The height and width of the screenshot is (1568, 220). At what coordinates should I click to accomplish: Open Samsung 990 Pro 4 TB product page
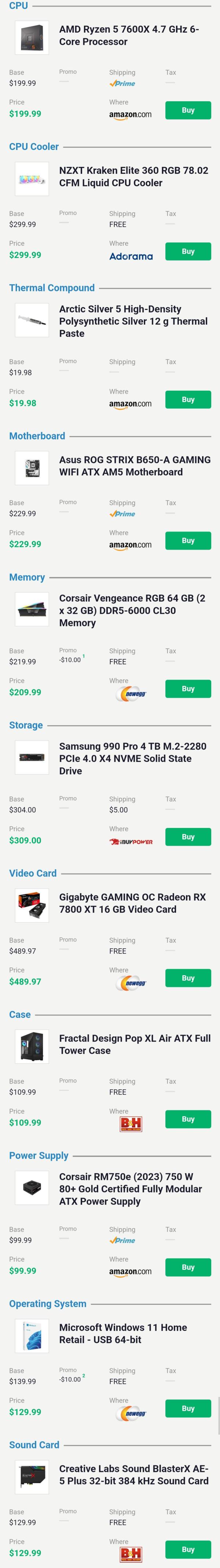132,758
